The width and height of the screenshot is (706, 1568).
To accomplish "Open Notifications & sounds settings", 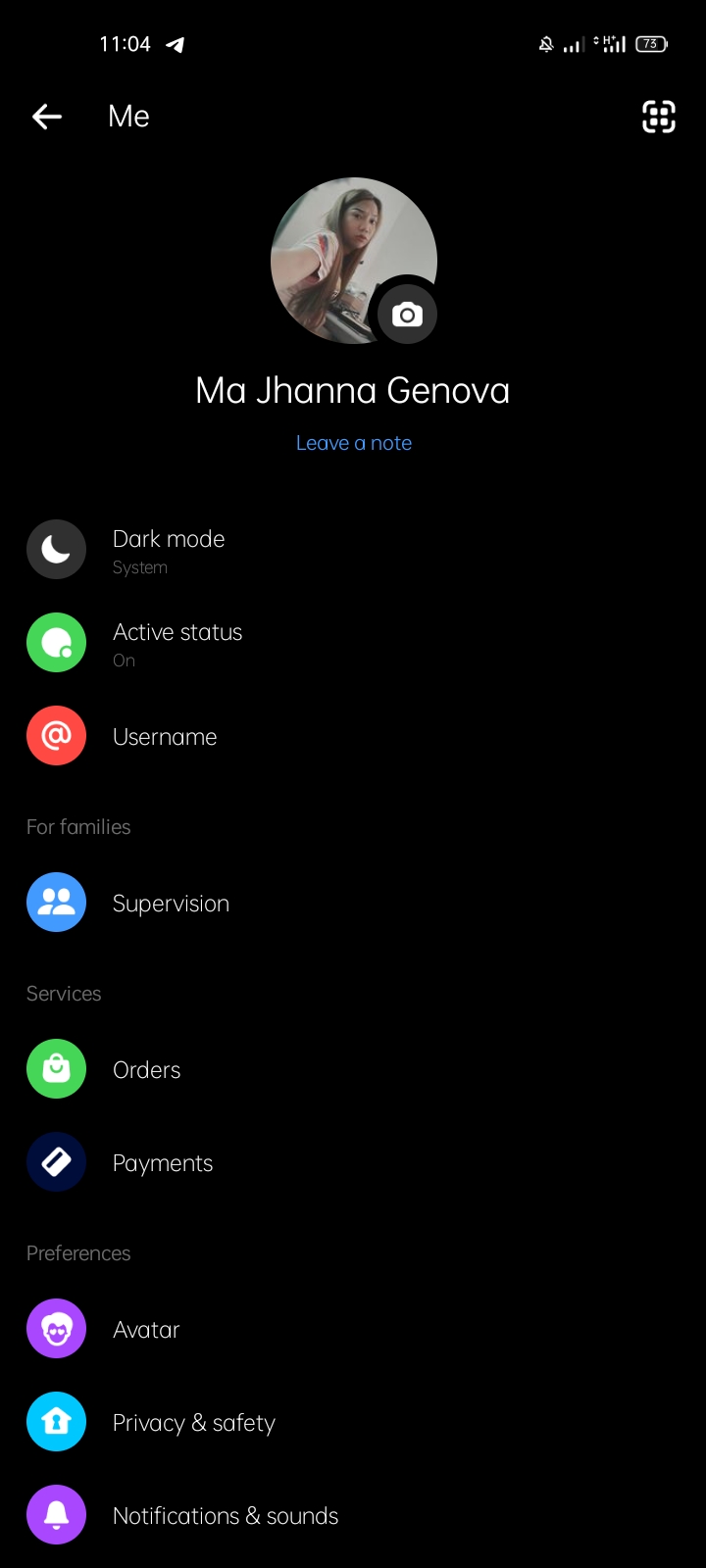I will point(353,1515).
